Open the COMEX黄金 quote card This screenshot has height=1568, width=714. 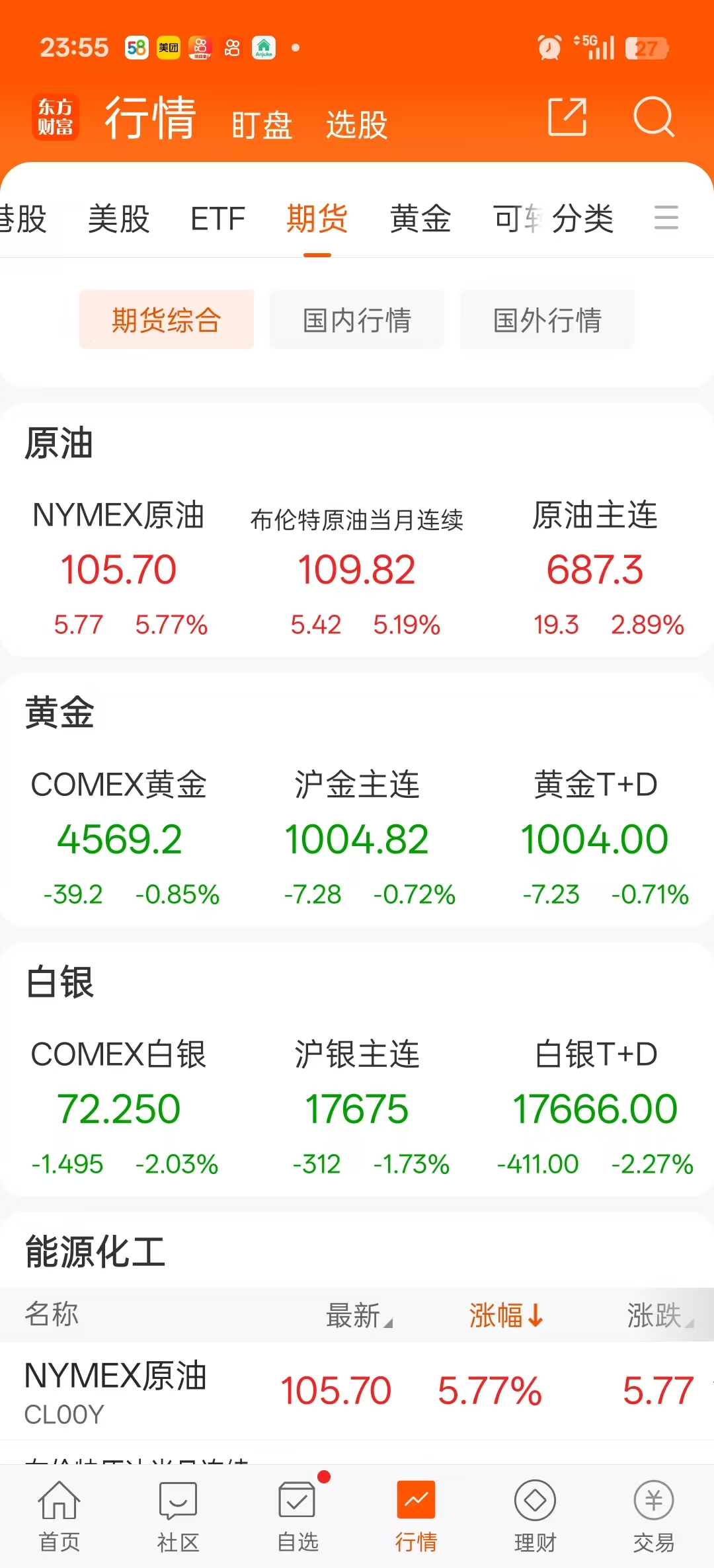pyautogui.click(x=119, y=838)
